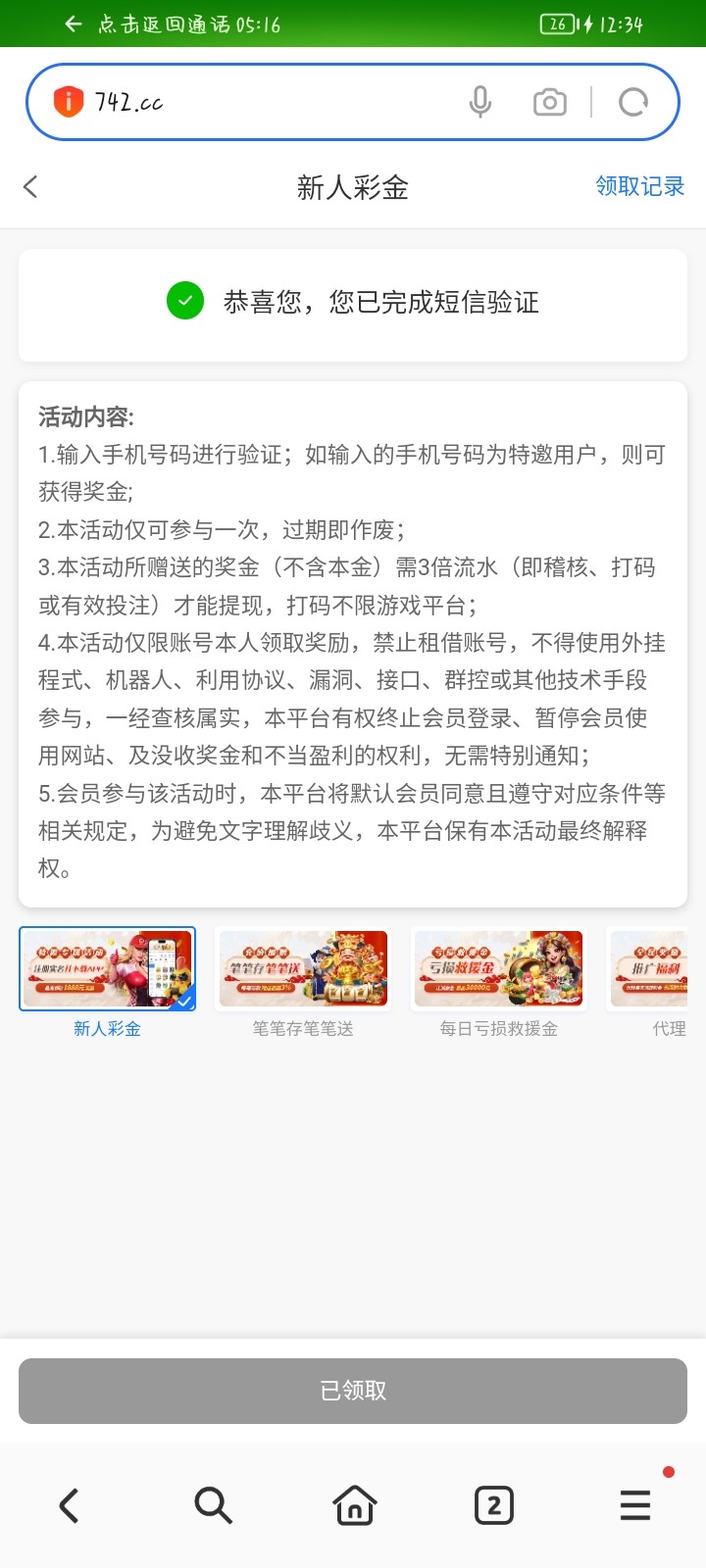Tap the 已领取 button
This screenshot has height=1568, width=706.
[x=353, y=1390]
